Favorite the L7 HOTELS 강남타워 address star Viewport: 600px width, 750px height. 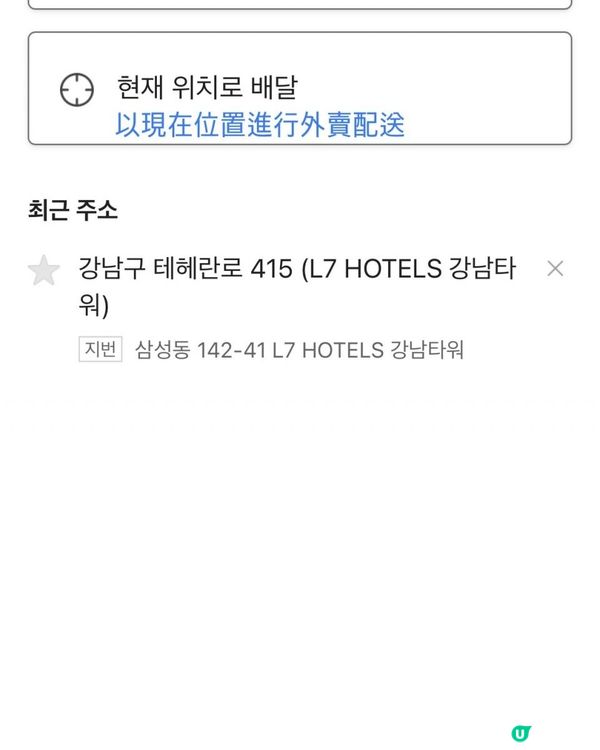click(x=43, y=270)
